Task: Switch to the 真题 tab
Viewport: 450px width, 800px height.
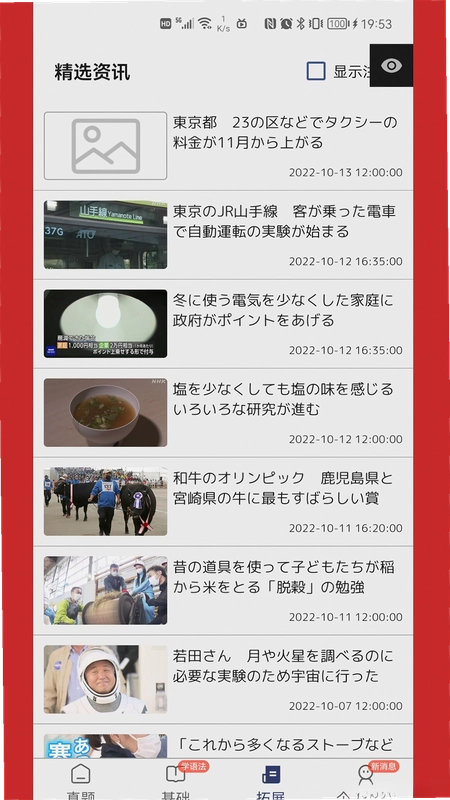Action: 81,780
